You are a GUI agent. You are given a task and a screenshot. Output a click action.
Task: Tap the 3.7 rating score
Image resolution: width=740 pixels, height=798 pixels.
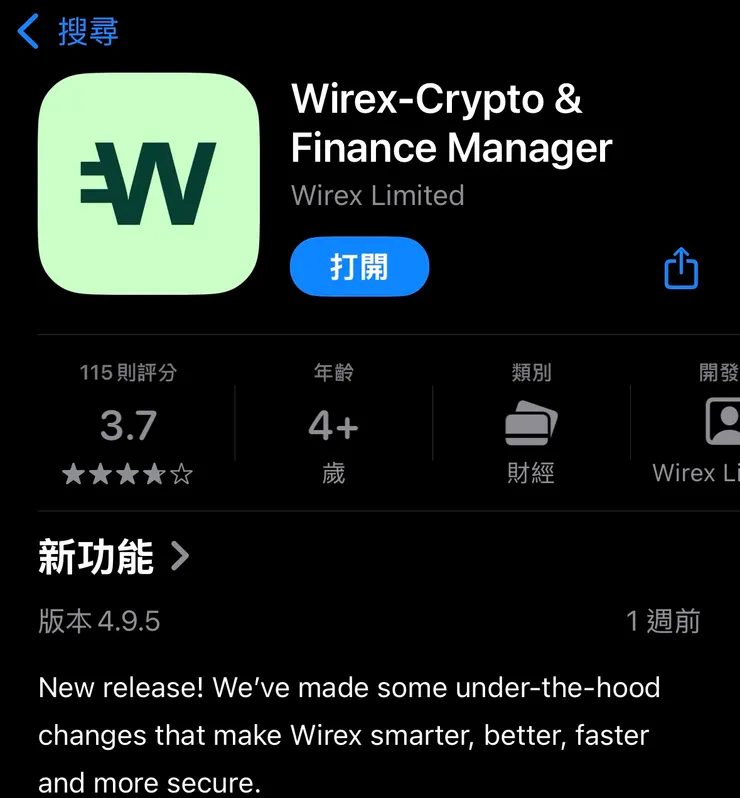(129, 426)
